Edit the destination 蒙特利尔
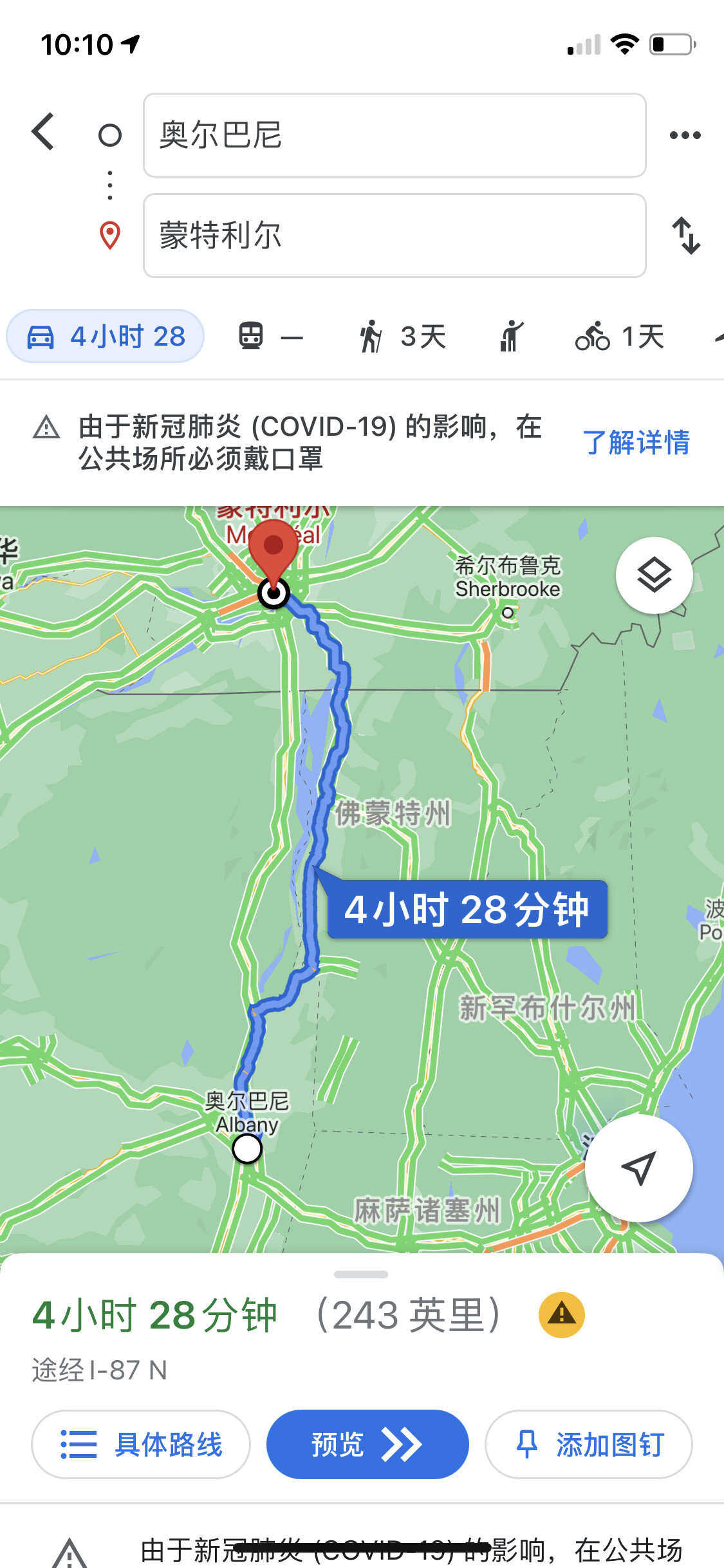Image resolution: width=724 pixels, height=1568 pixels. pyautogui.click(x=394, y=236)
